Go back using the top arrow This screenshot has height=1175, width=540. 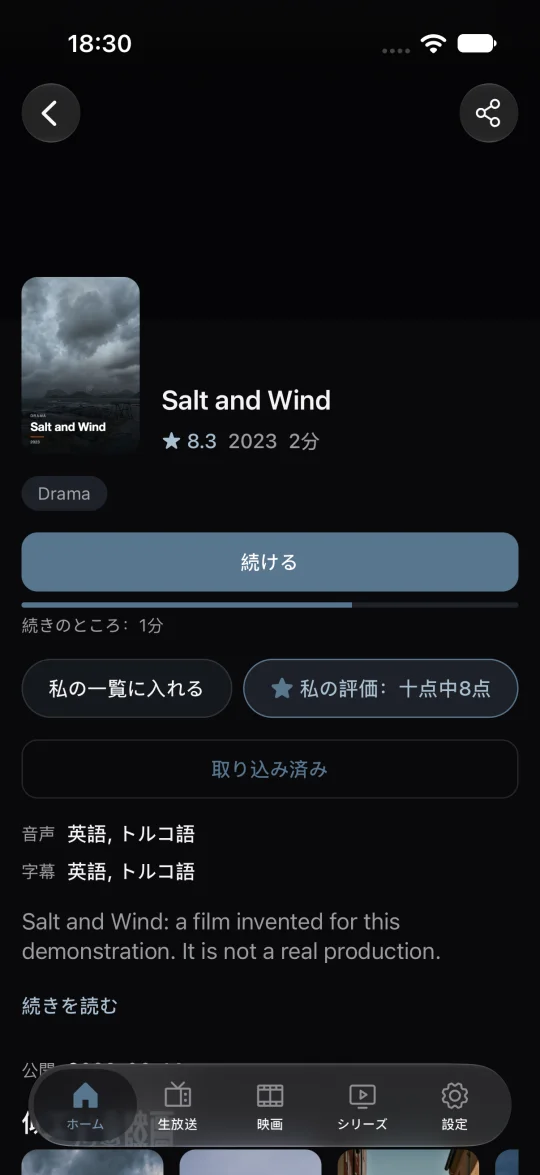pyautogui.click(x=51, y=113)
